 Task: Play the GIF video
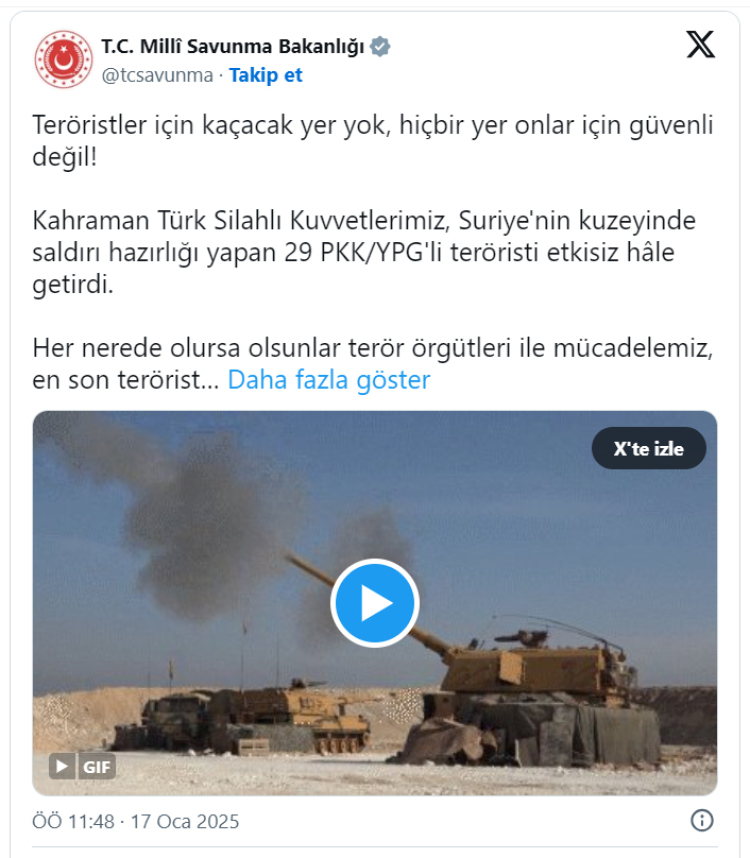pos(375,603)
